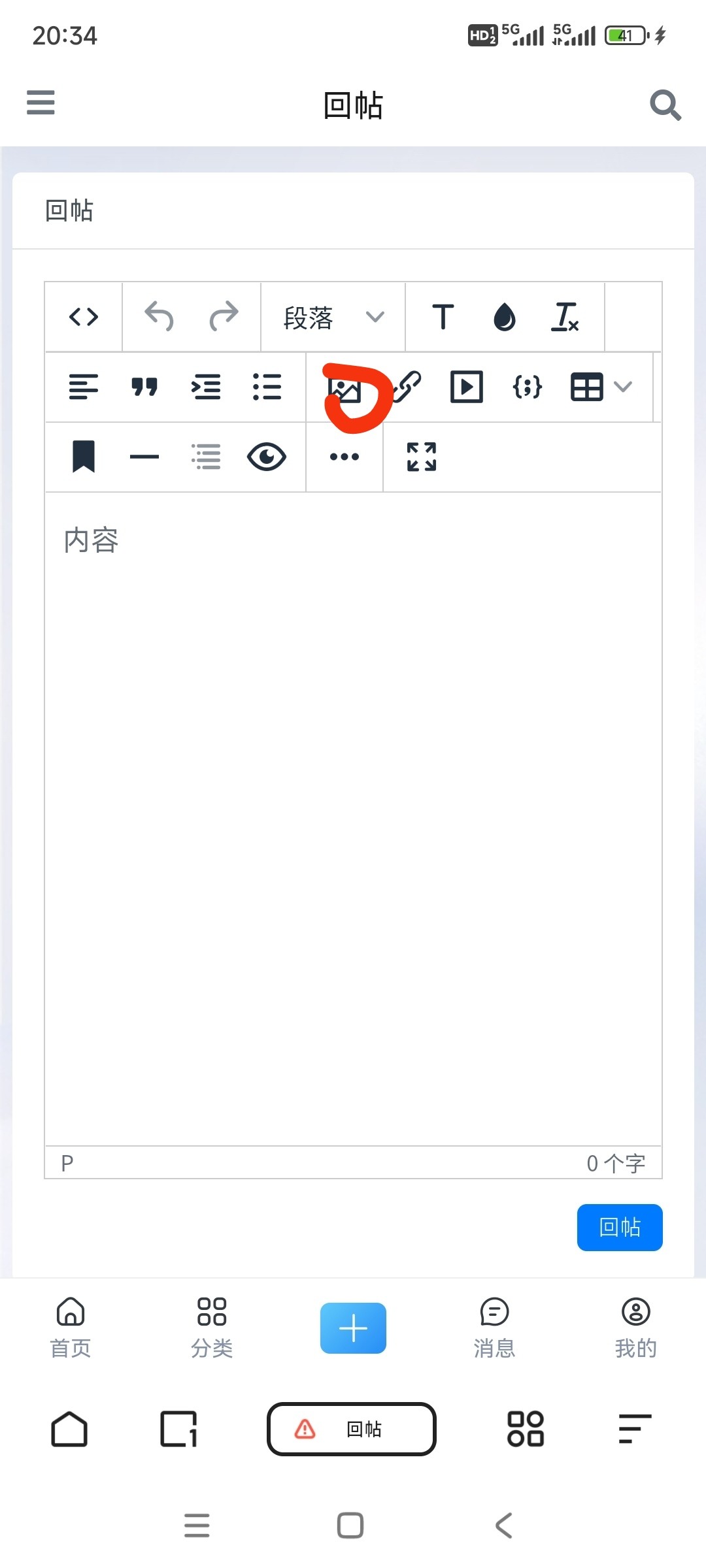Screen dimensions: 706x1568
Task: Insert a hyperlink
Action: (x=407, y=387)
